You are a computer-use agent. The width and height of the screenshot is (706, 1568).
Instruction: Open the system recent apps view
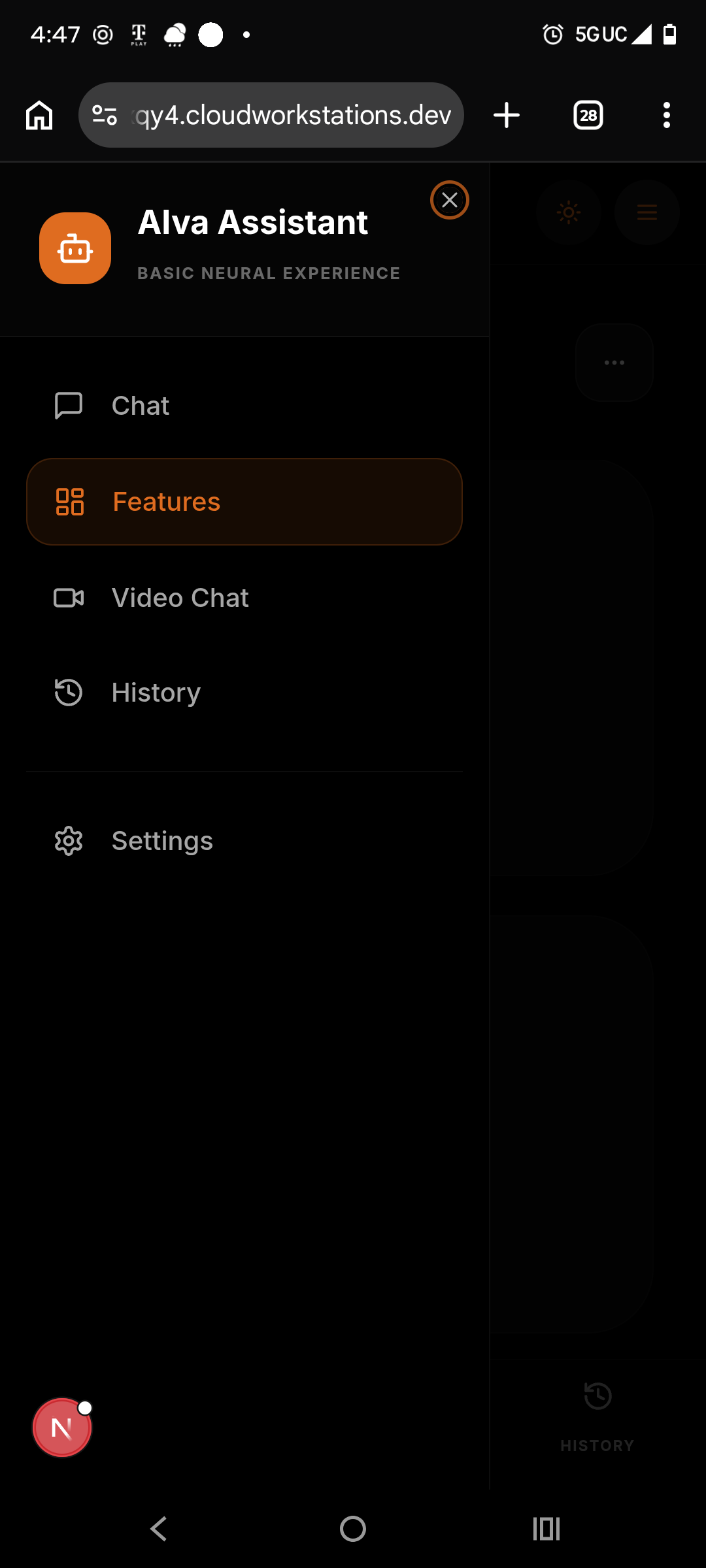(x=546, y=1529)
